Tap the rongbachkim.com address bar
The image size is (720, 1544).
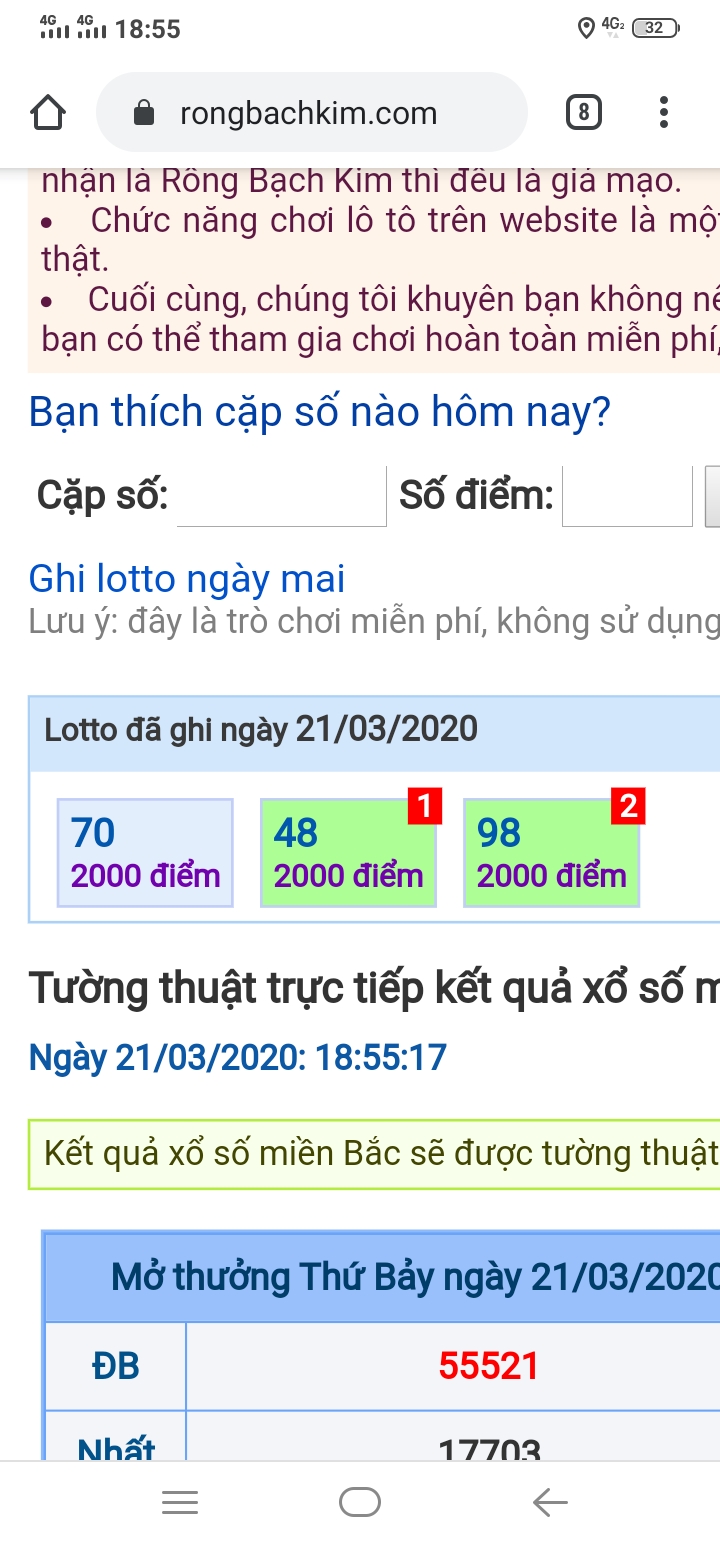[x=310, y=113]
